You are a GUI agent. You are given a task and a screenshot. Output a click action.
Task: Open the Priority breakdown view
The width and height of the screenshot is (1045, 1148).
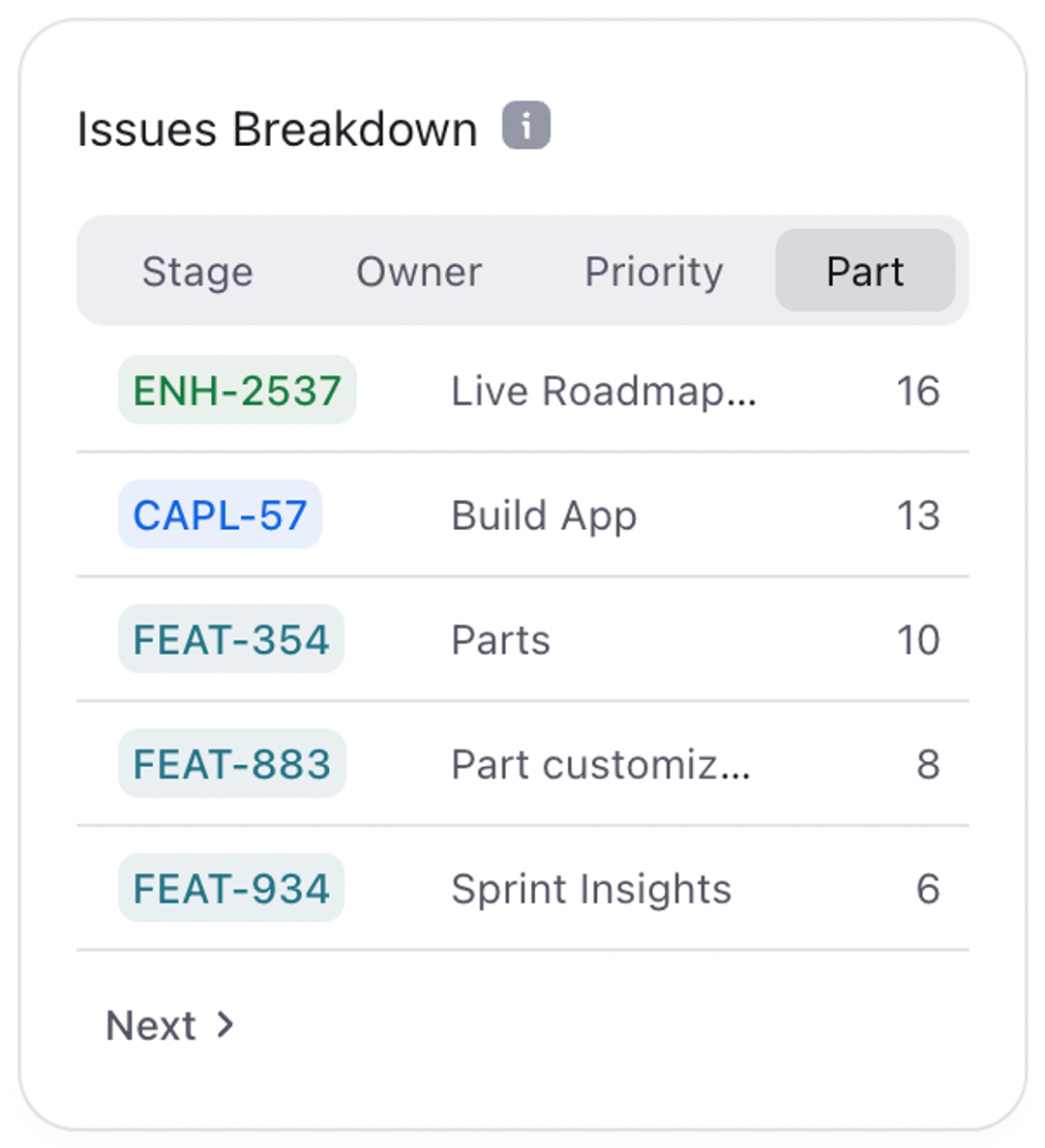(x=654, y=272)
